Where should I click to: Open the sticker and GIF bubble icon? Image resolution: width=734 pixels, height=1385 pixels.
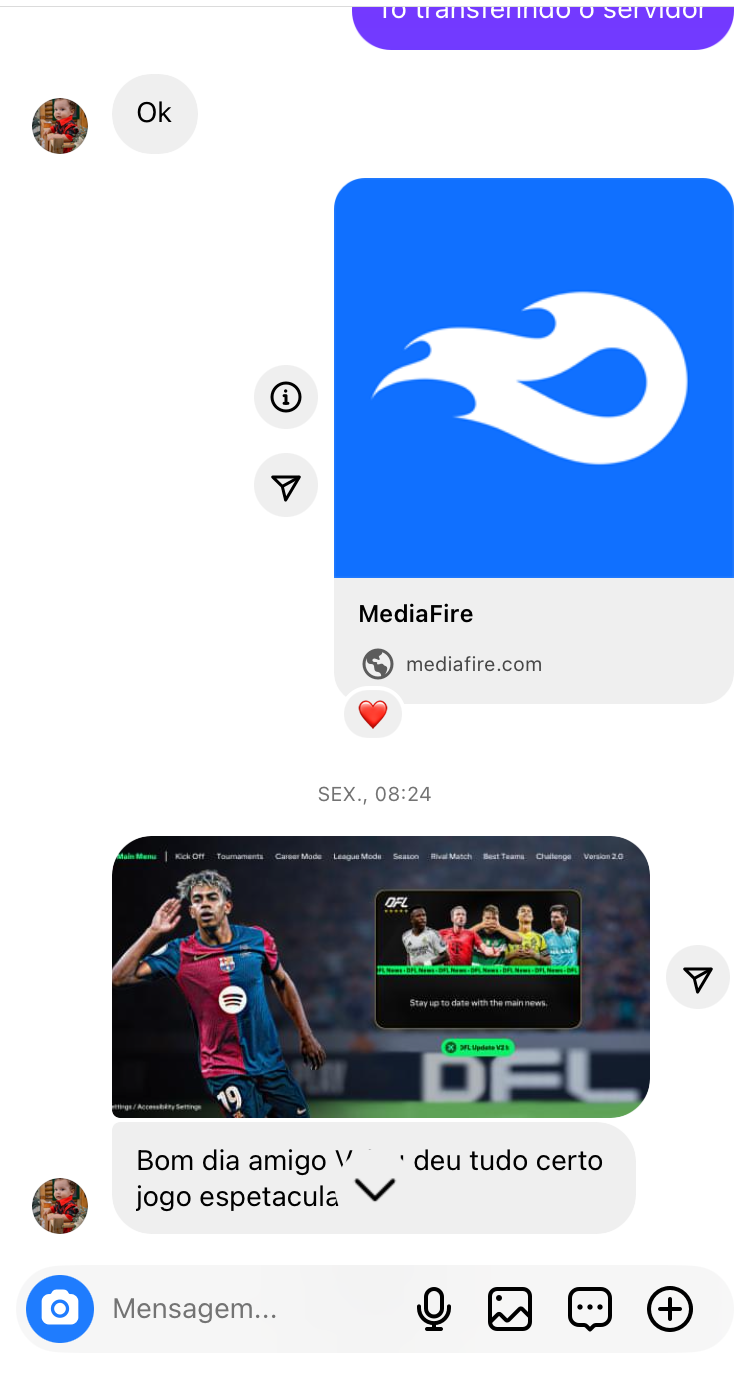[590, 1308]
